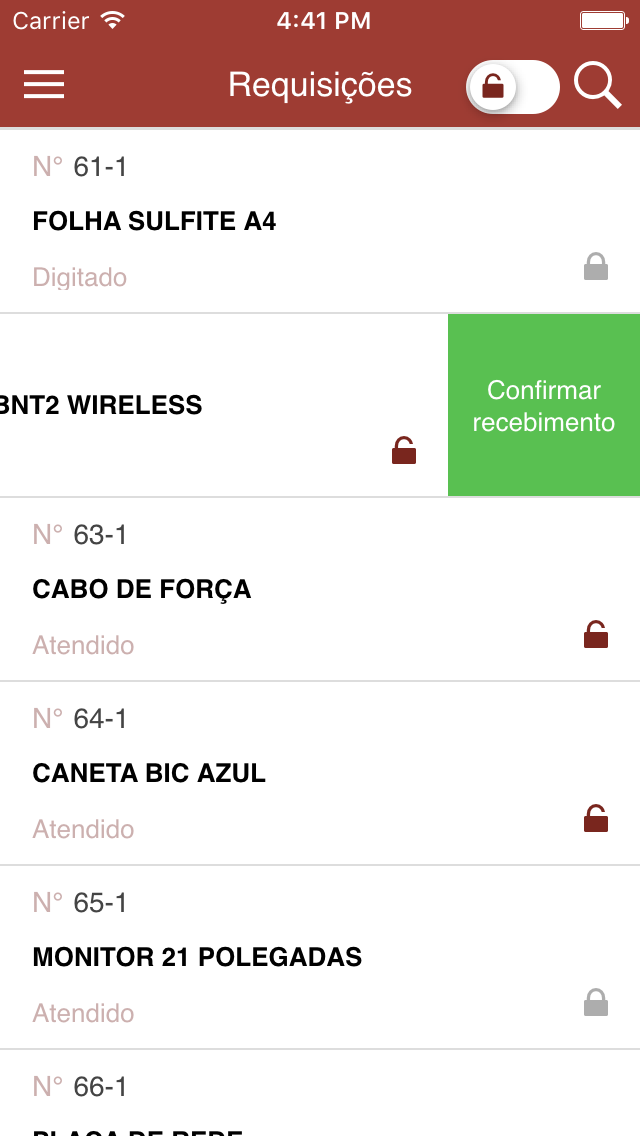The height and width of the screenshot is (1136, 640).
Task: Open the hamburger drawer menu
Action: click(44, 85)
